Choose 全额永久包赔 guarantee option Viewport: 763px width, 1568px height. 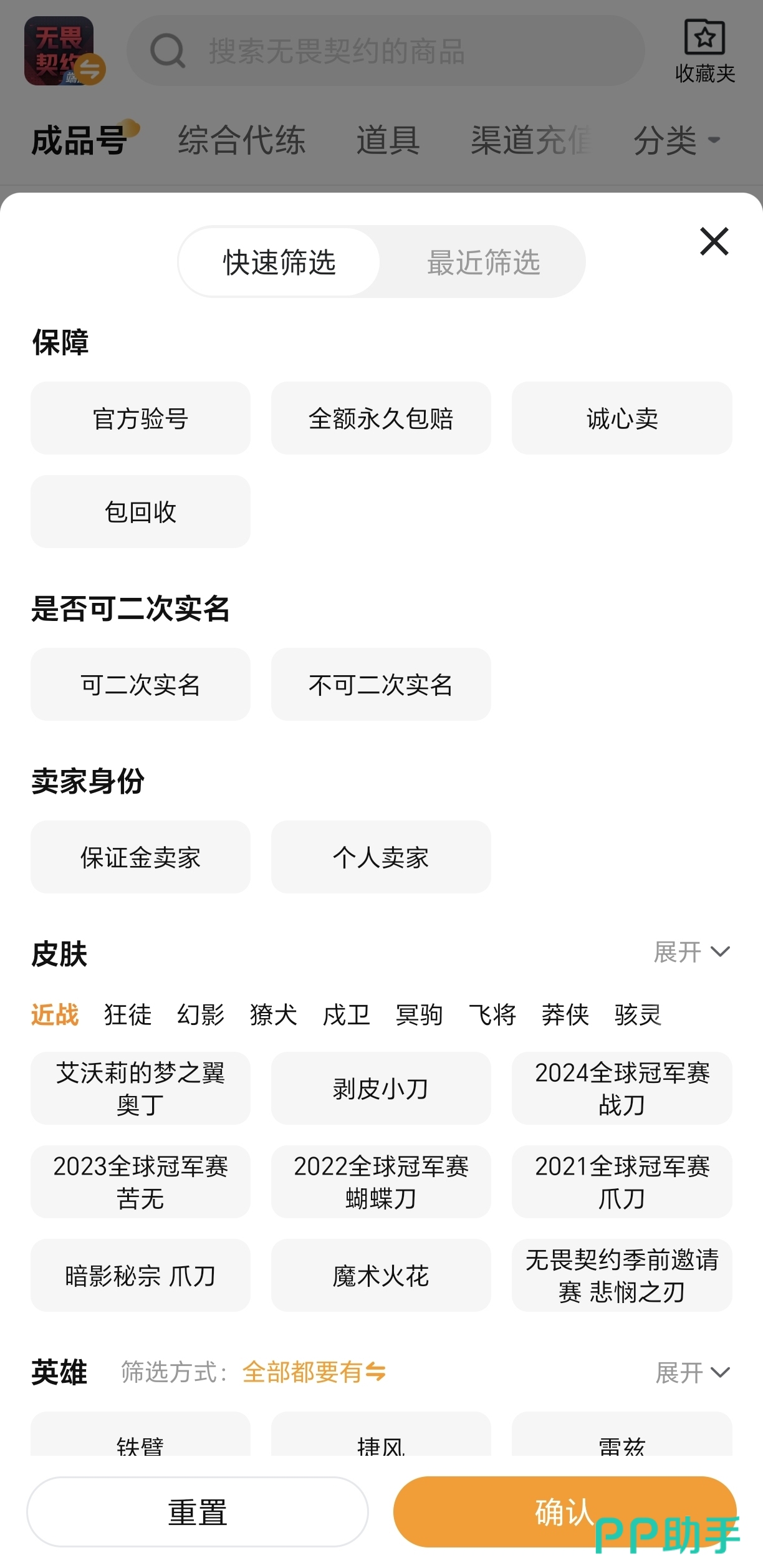381,418
